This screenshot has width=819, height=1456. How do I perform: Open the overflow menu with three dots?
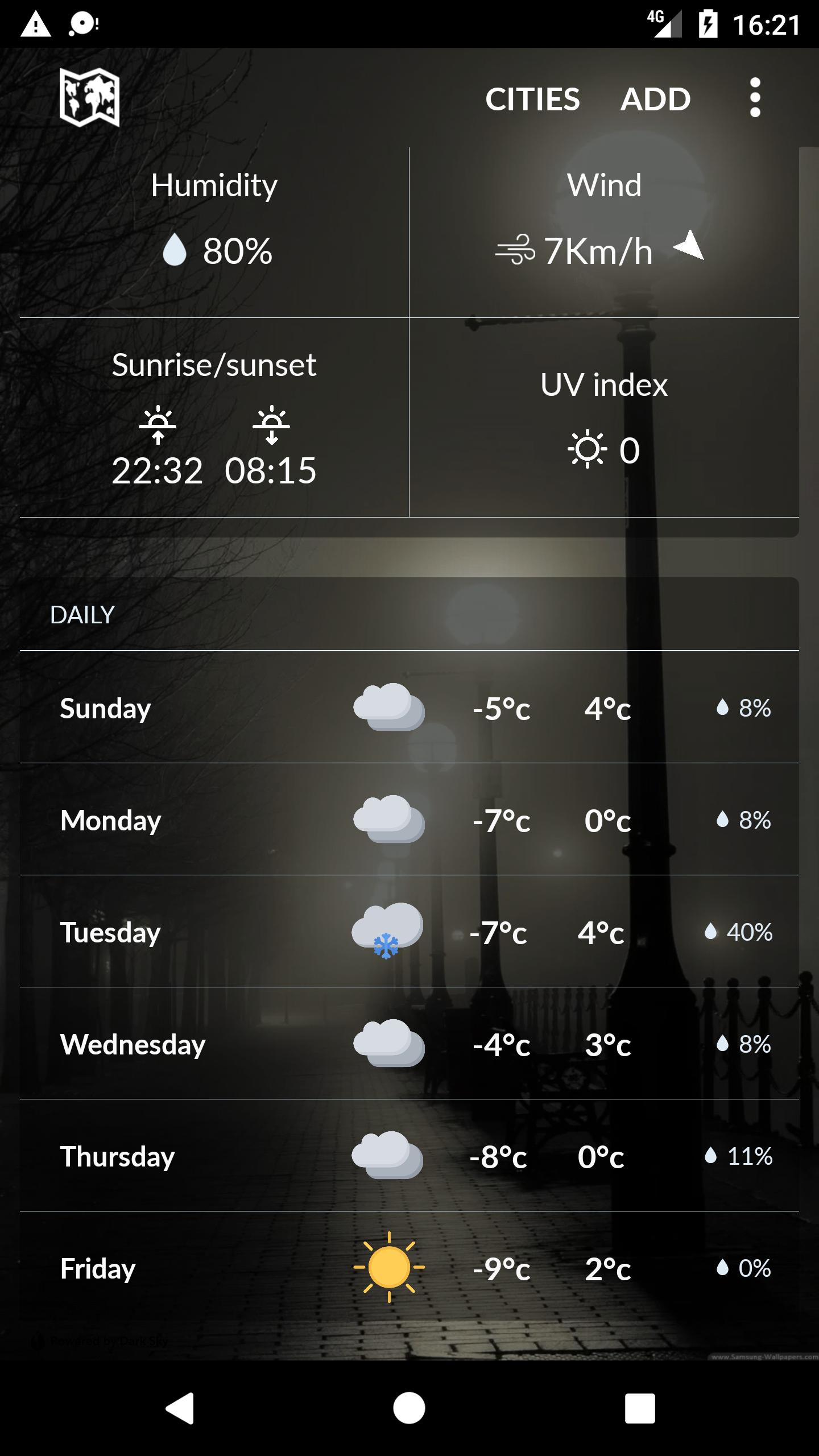pyautogui.click(x=754, y=98)
